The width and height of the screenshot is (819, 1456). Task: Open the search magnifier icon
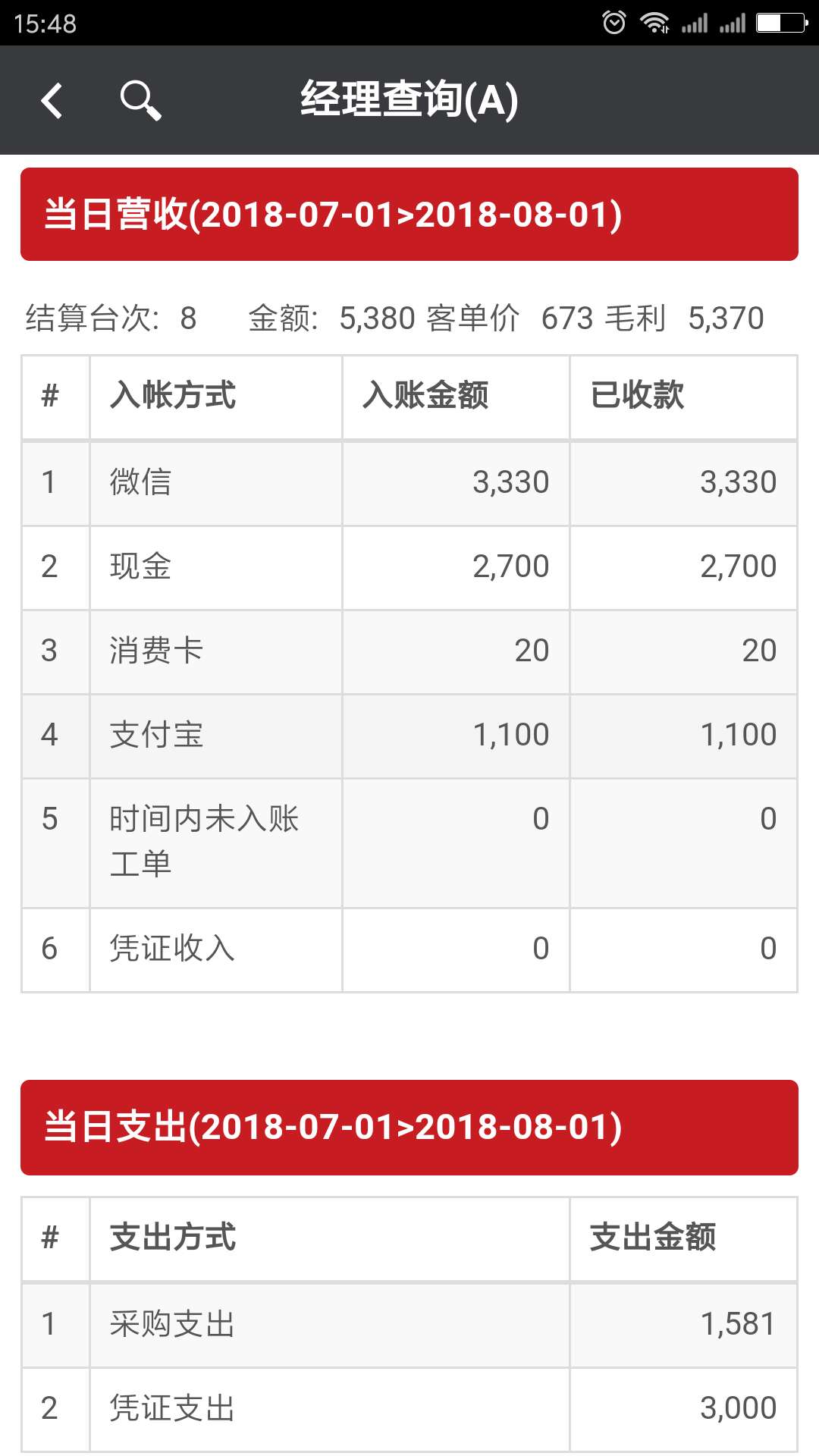tap(141, 100)
